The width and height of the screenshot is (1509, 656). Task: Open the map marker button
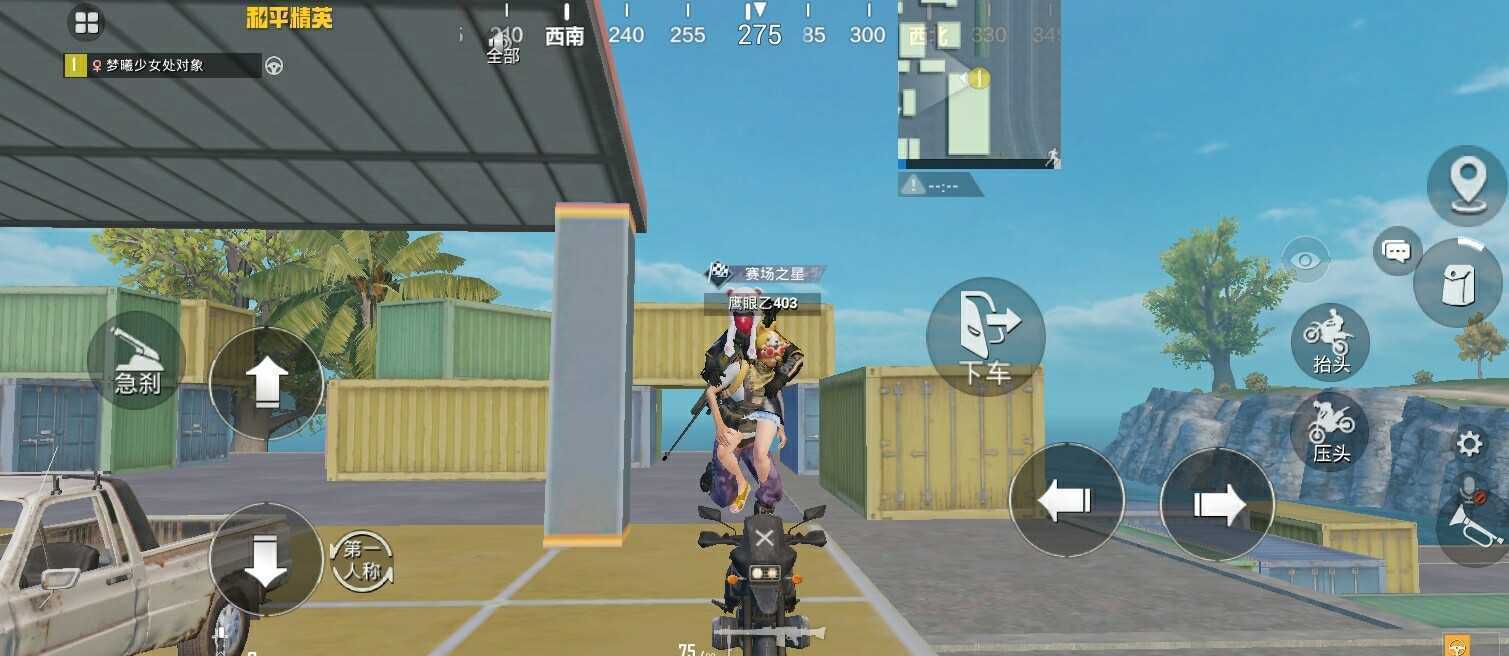tap(1466, 185)
